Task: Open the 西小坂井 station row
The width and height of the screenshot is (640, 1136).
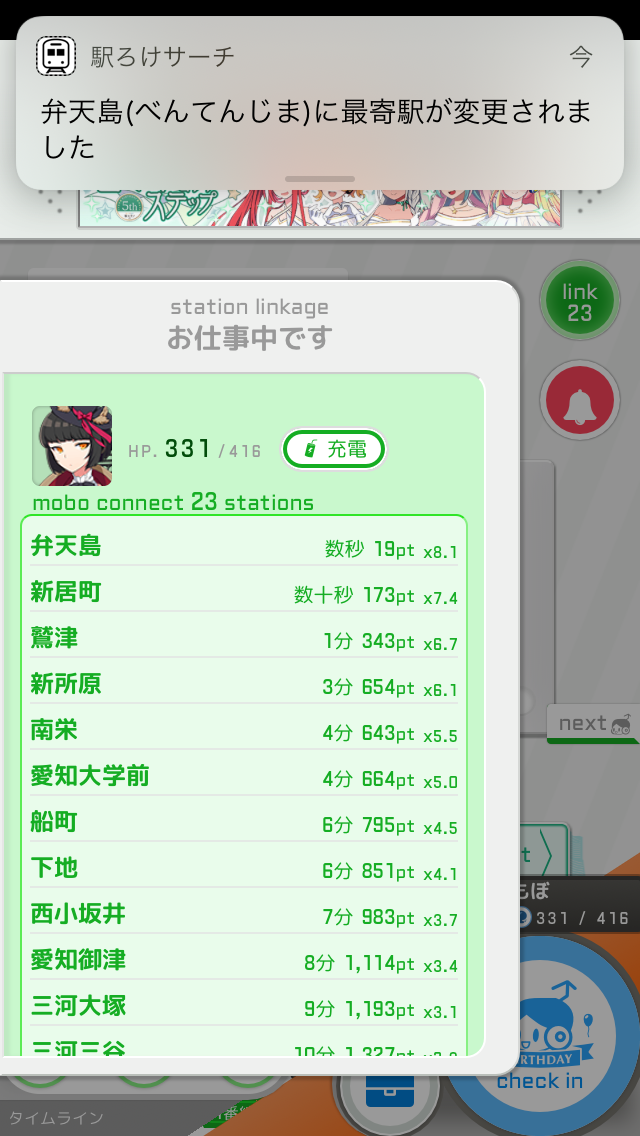Action: click(244, 915)
